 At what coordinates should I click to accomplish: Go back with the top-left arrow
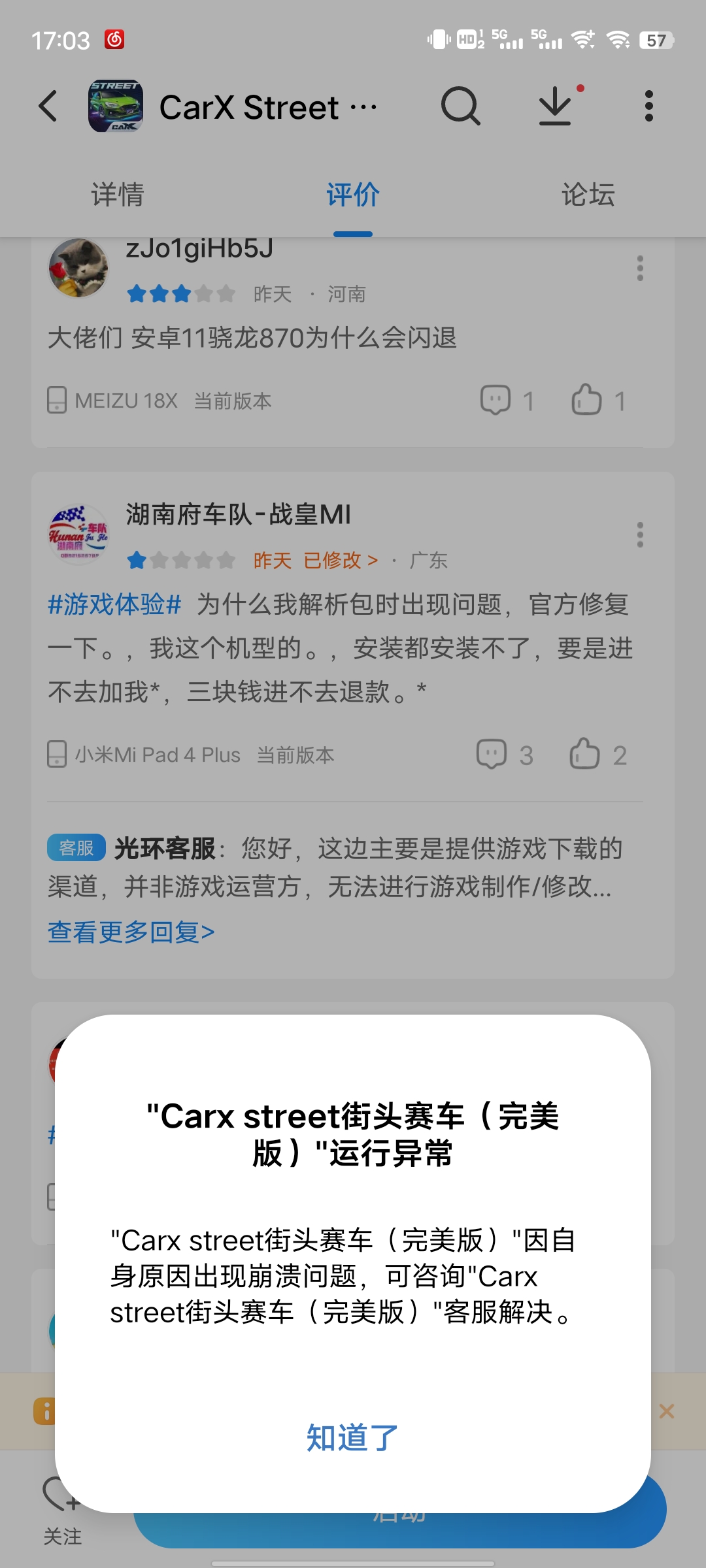48,106
